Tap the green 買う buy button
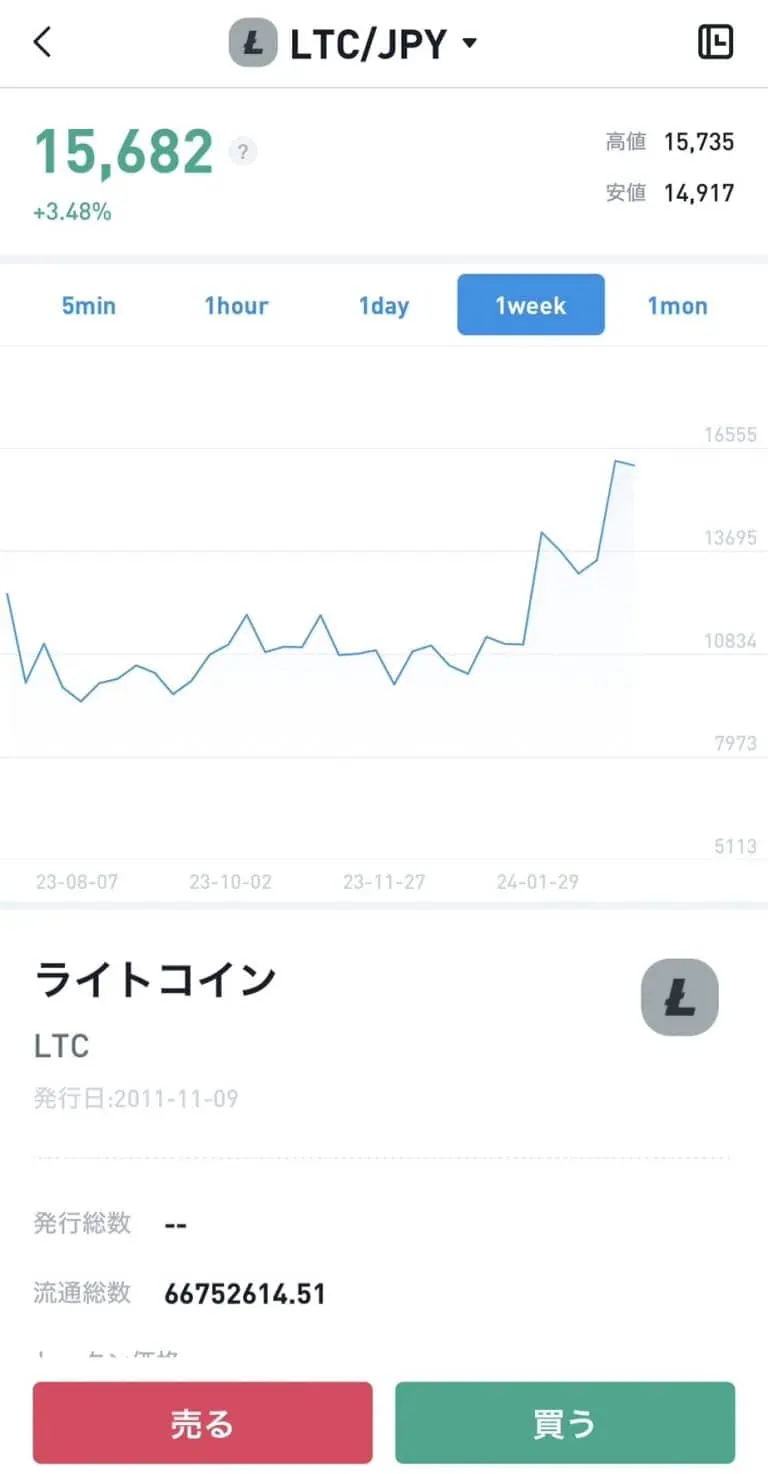This screenshot has height=1474, width=768. point(564,1423)
